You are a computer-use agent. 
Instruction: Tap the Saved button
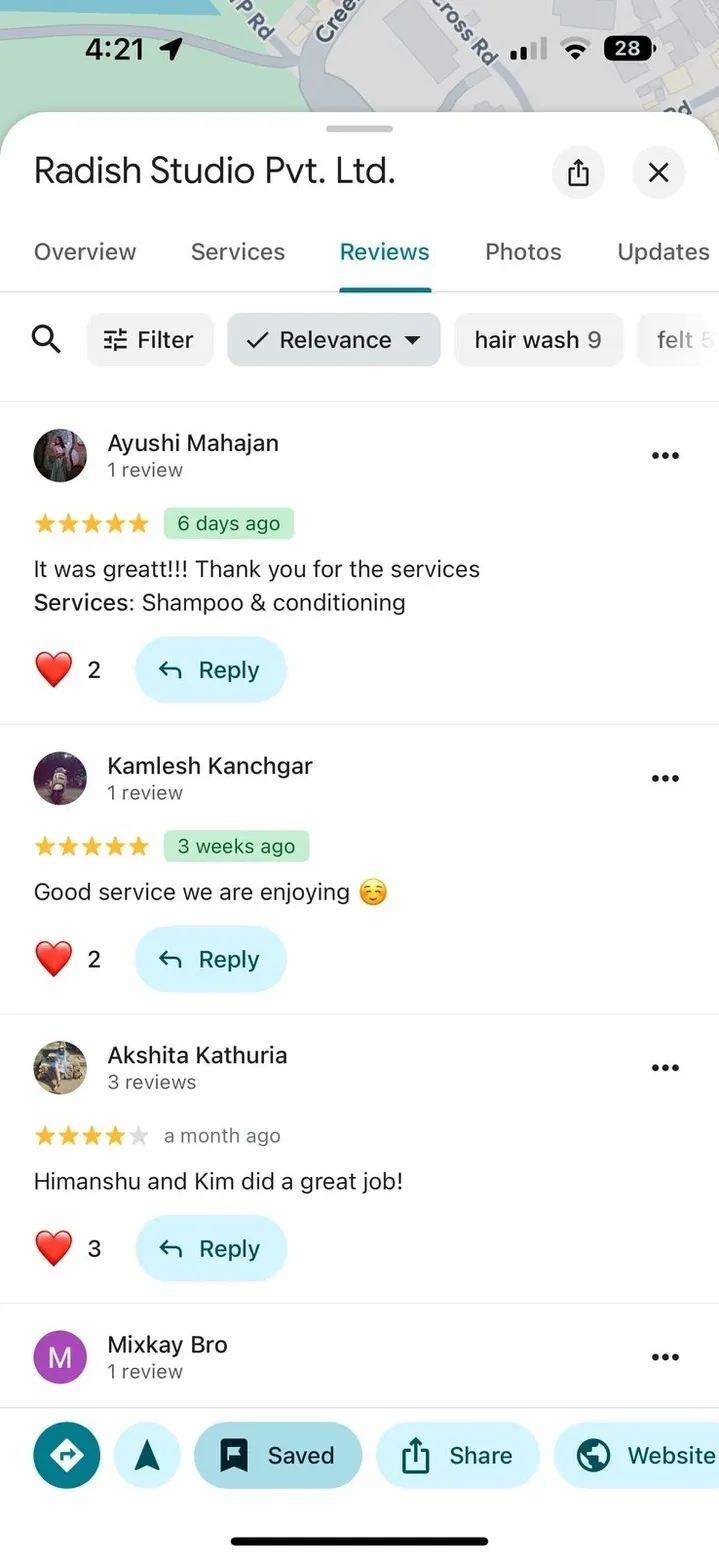click(x=278, y=1455)
